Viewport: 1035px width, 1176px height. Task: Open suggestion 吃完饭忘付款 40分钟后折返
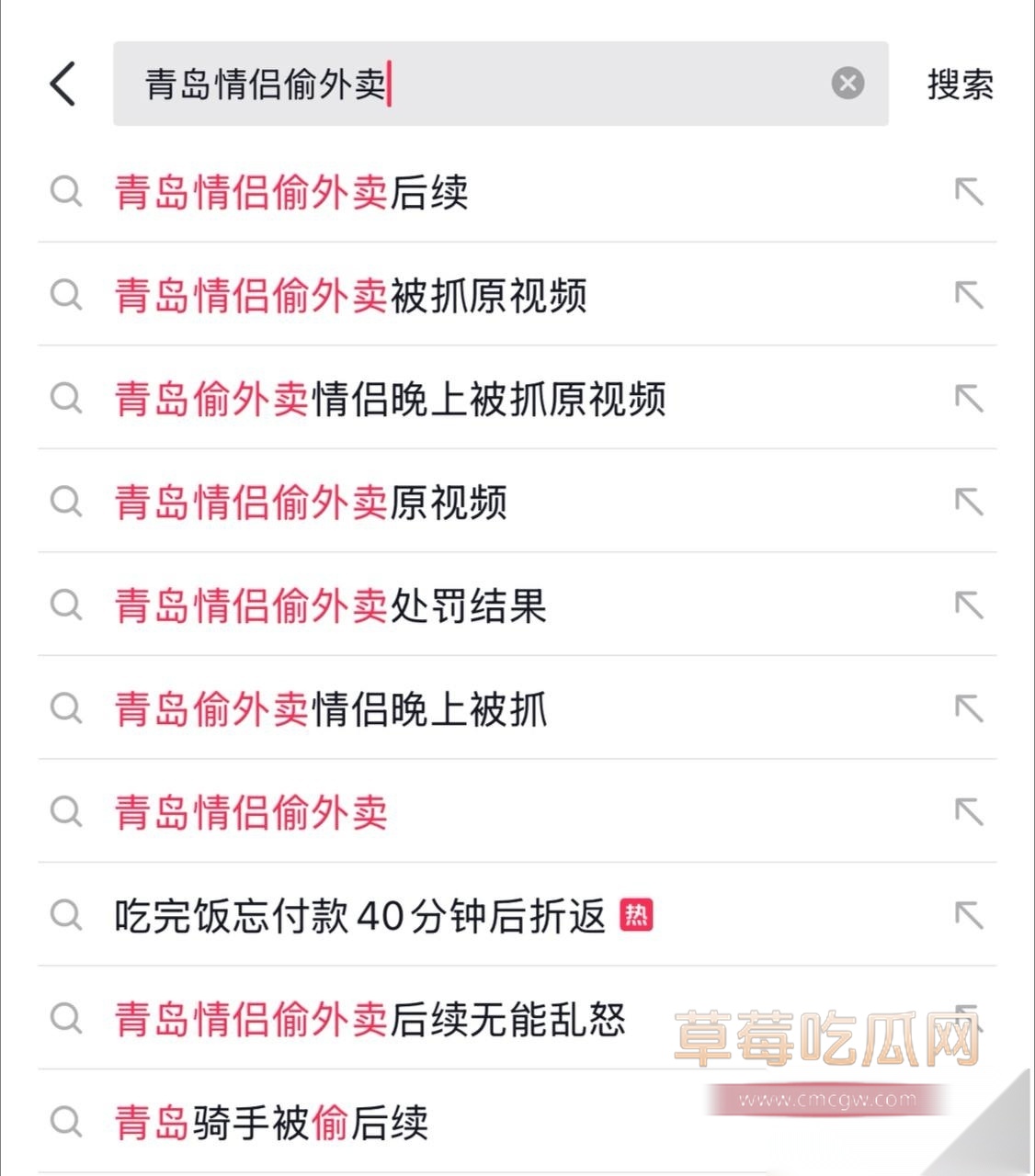tap(358, 916)
